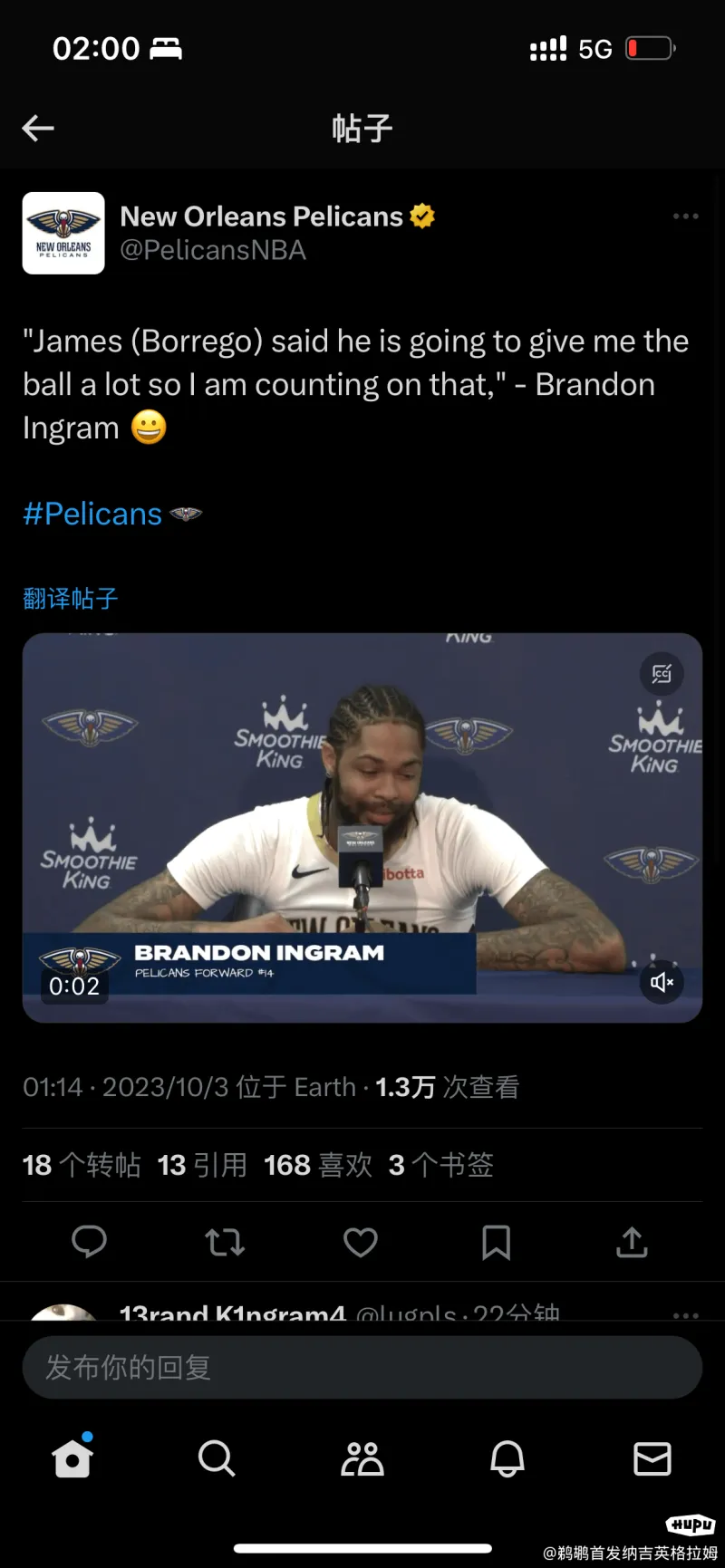Like the Pelicans post
725x1568 pixels.
tap(361, 1242)
